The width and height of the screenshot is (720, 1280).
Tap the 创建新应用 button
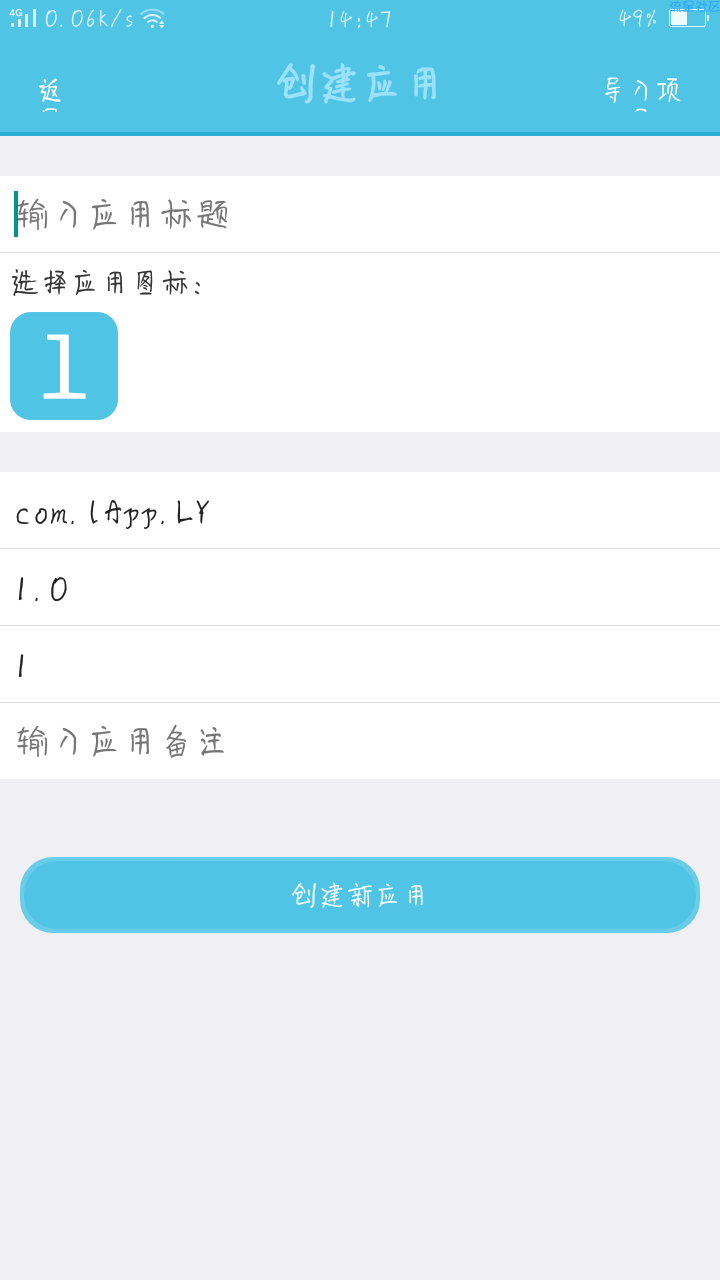coord(360,895)
